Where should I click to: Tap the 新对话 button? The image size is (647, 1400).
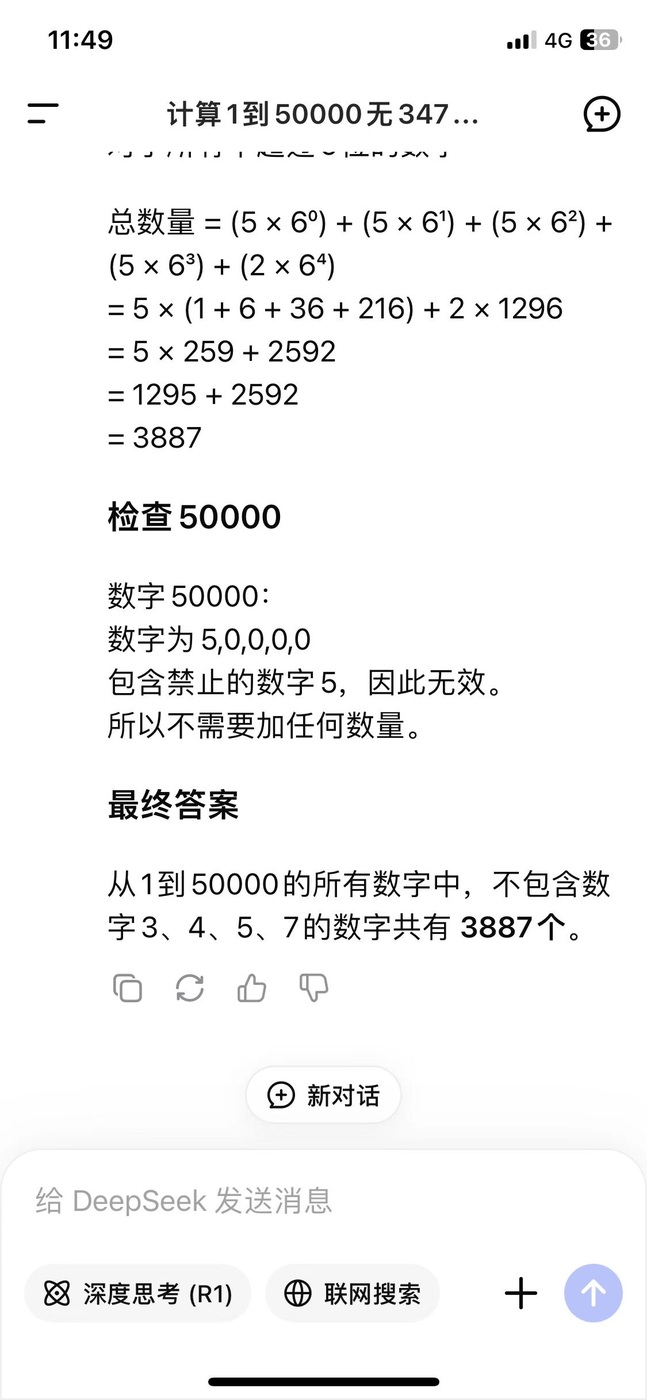pyautogui.click(x=323, y=1095)
